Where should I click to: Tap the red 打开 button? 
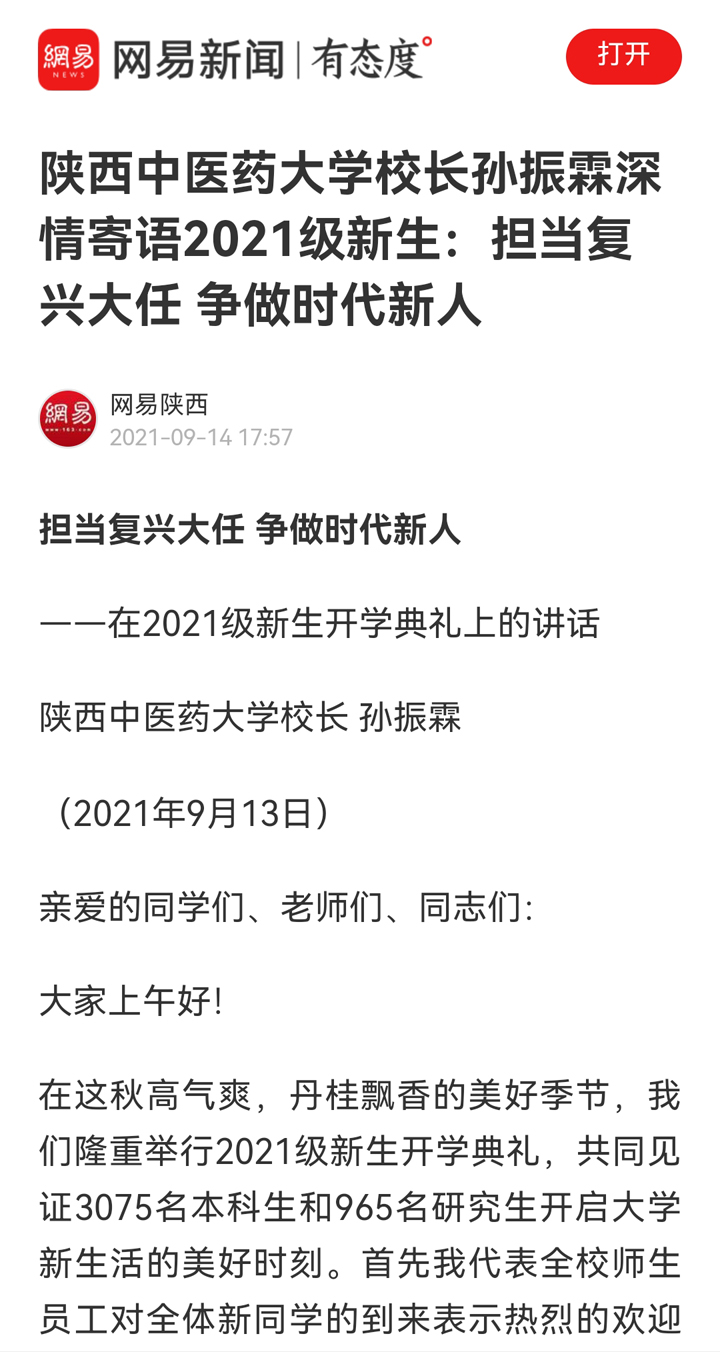(x=623, y=57)
